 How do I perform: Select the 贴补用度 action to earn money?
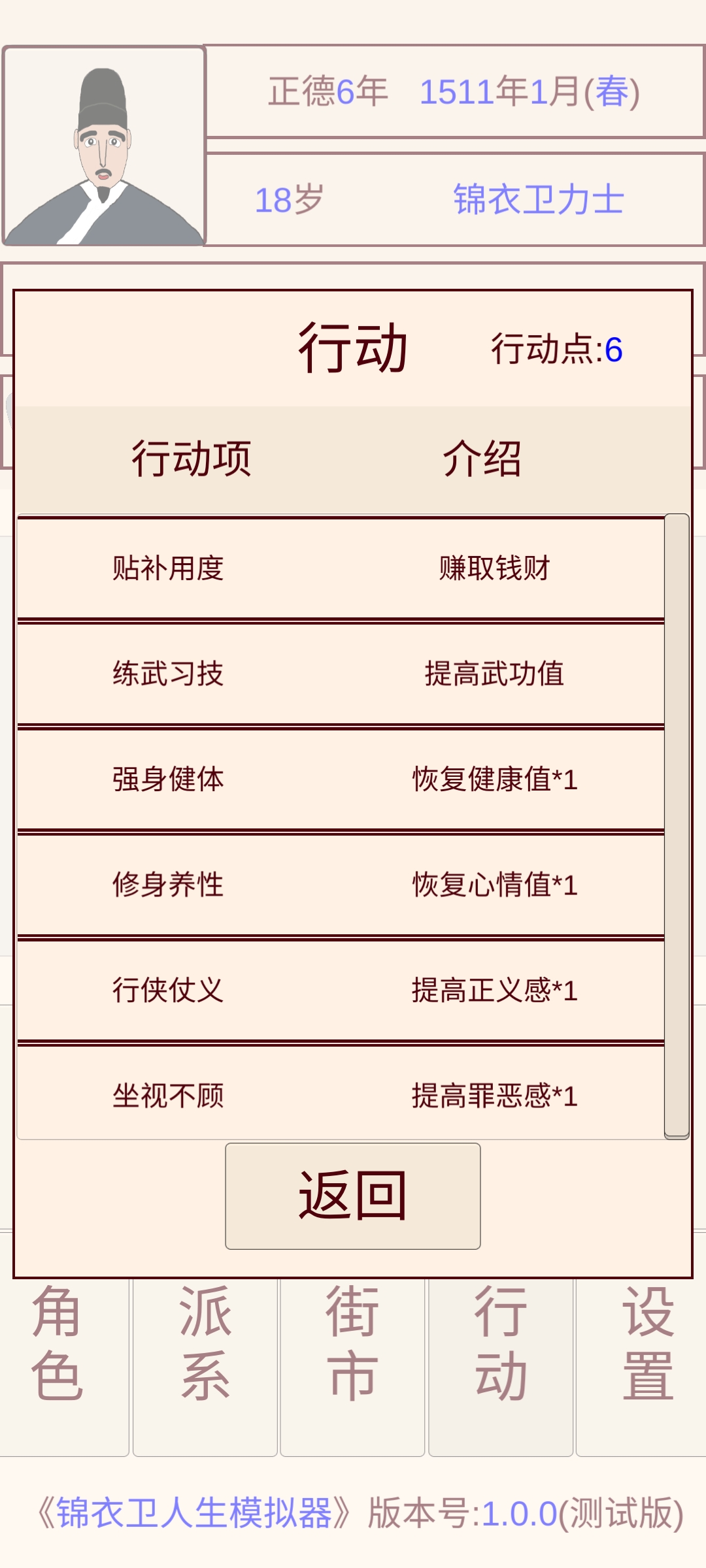click(340, 568)
